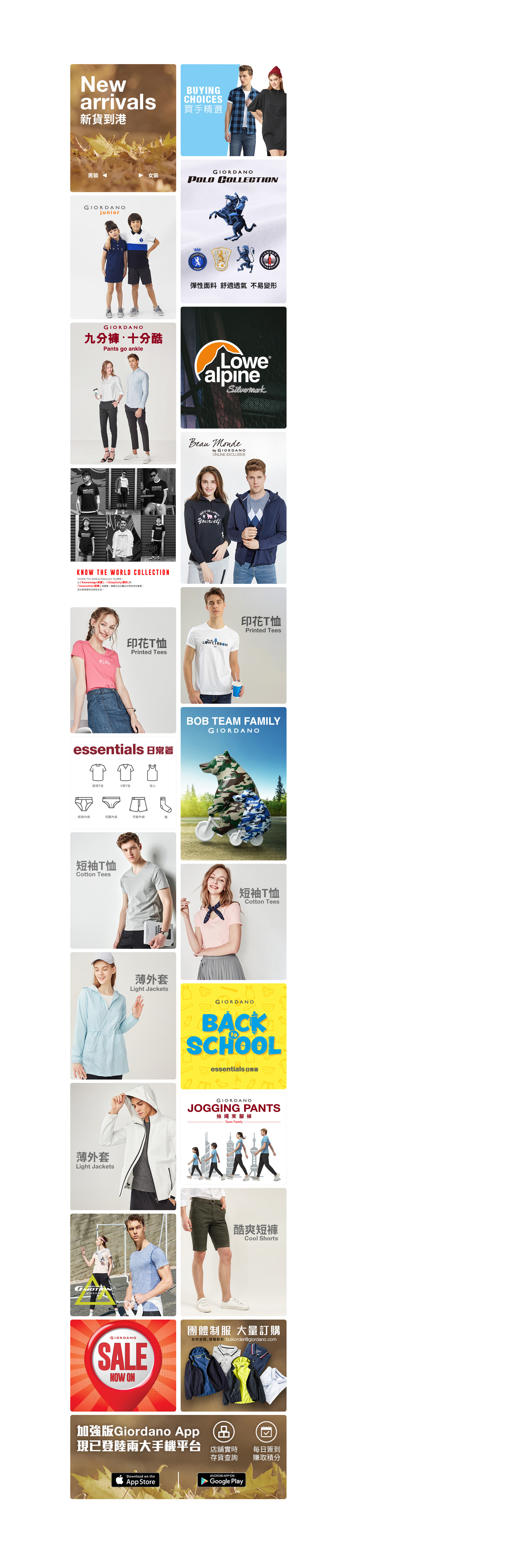The width and height of the screenshot is (509, 1568).
Task: Open the Sale Now On banner
Action: point(123,1365)
